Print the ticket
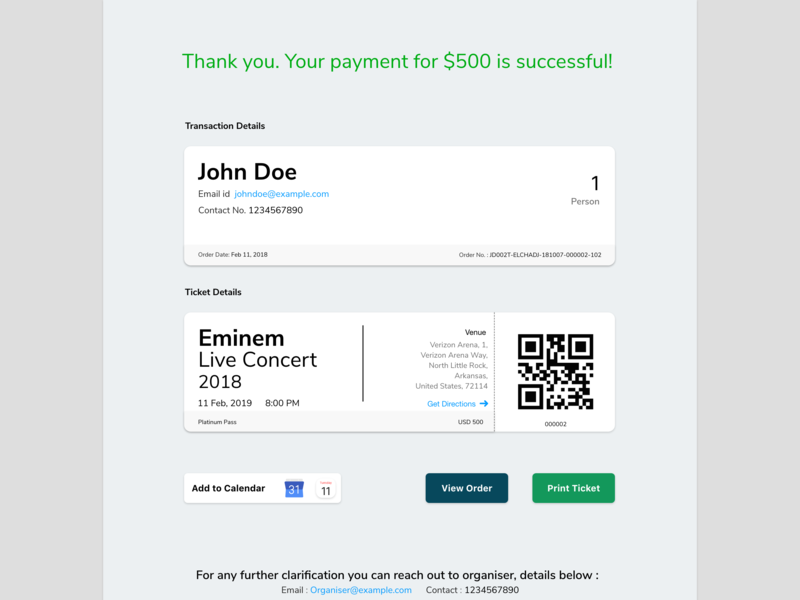The width and height of the screenshot is (800, 600). click(x=573, y=488)
